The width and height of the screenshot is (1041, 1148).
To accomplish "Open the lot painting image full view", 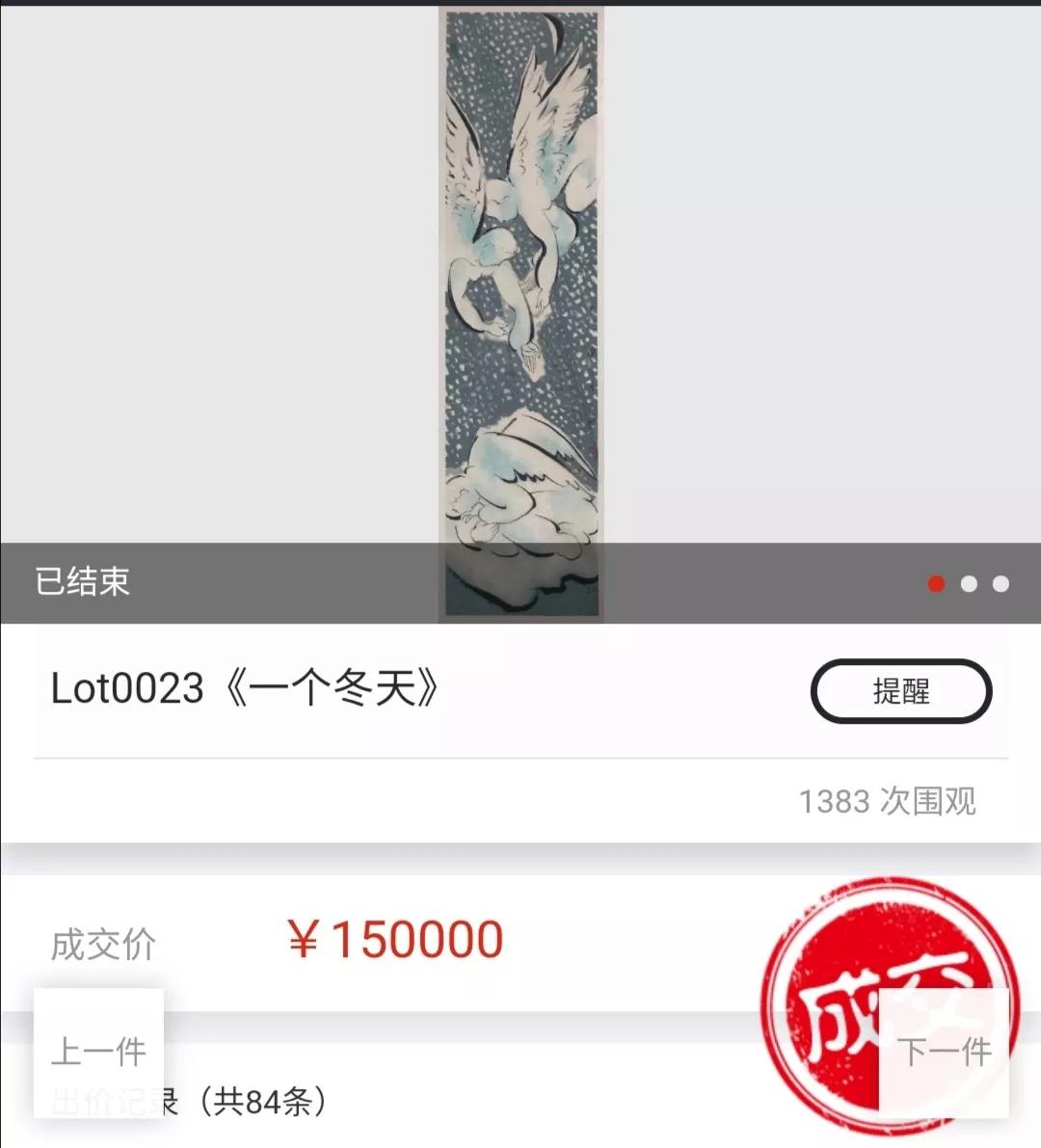I will pyautogui.click(x=520, y=289).
